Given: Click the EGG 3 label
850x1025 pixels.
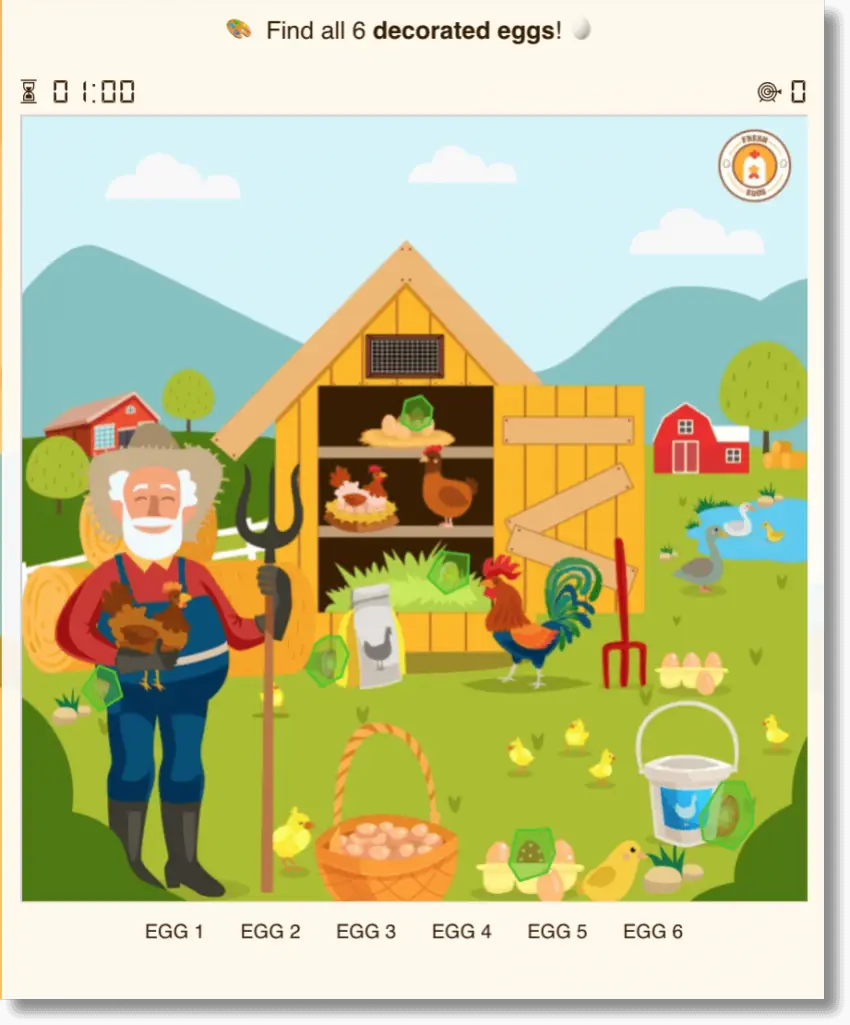Looking at the screenshot, I should pos(366,931).
